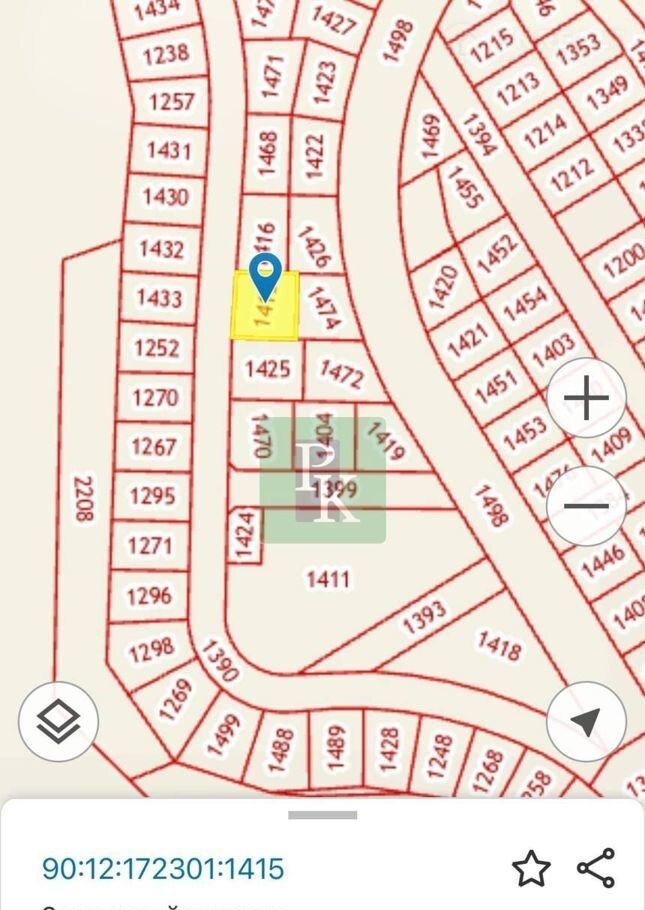This screenshot has height=910, width=645.
Task: Share parcel 90:12:172301:1415
Action: pyautogui.click(x=597, y=868)
